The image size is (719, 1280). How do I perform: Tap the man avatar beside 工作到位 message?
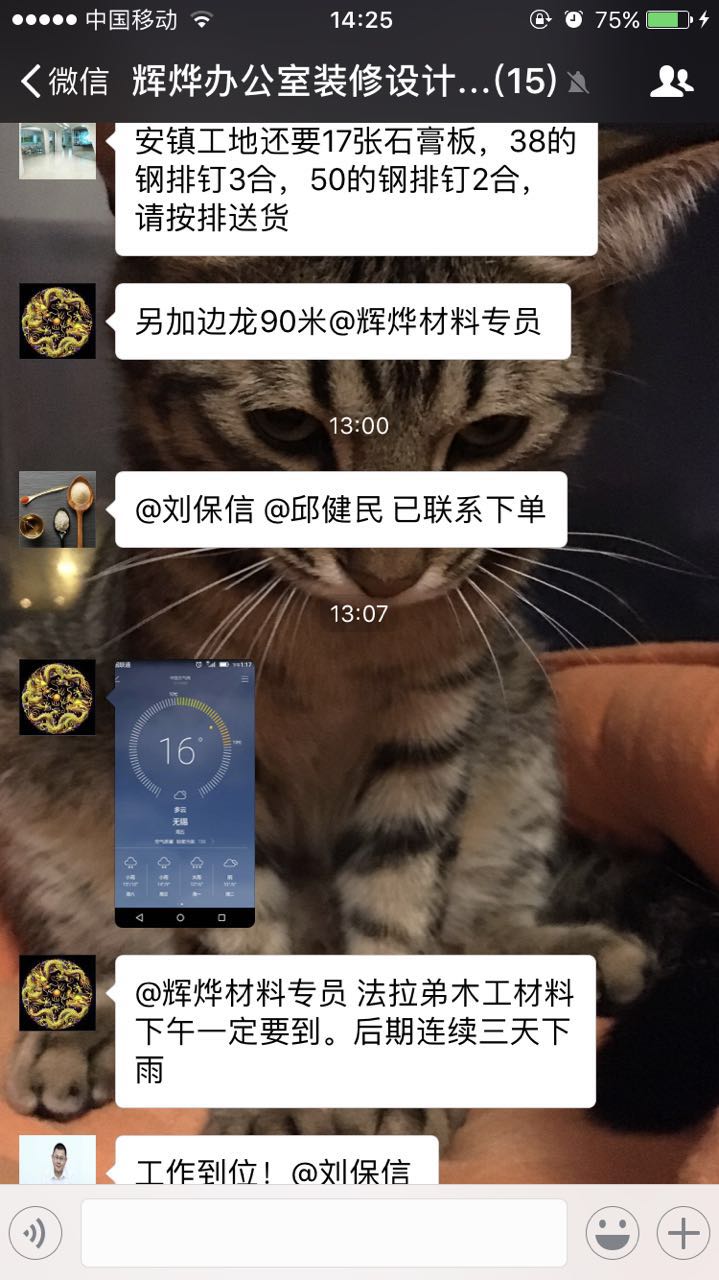point(58,1160)
